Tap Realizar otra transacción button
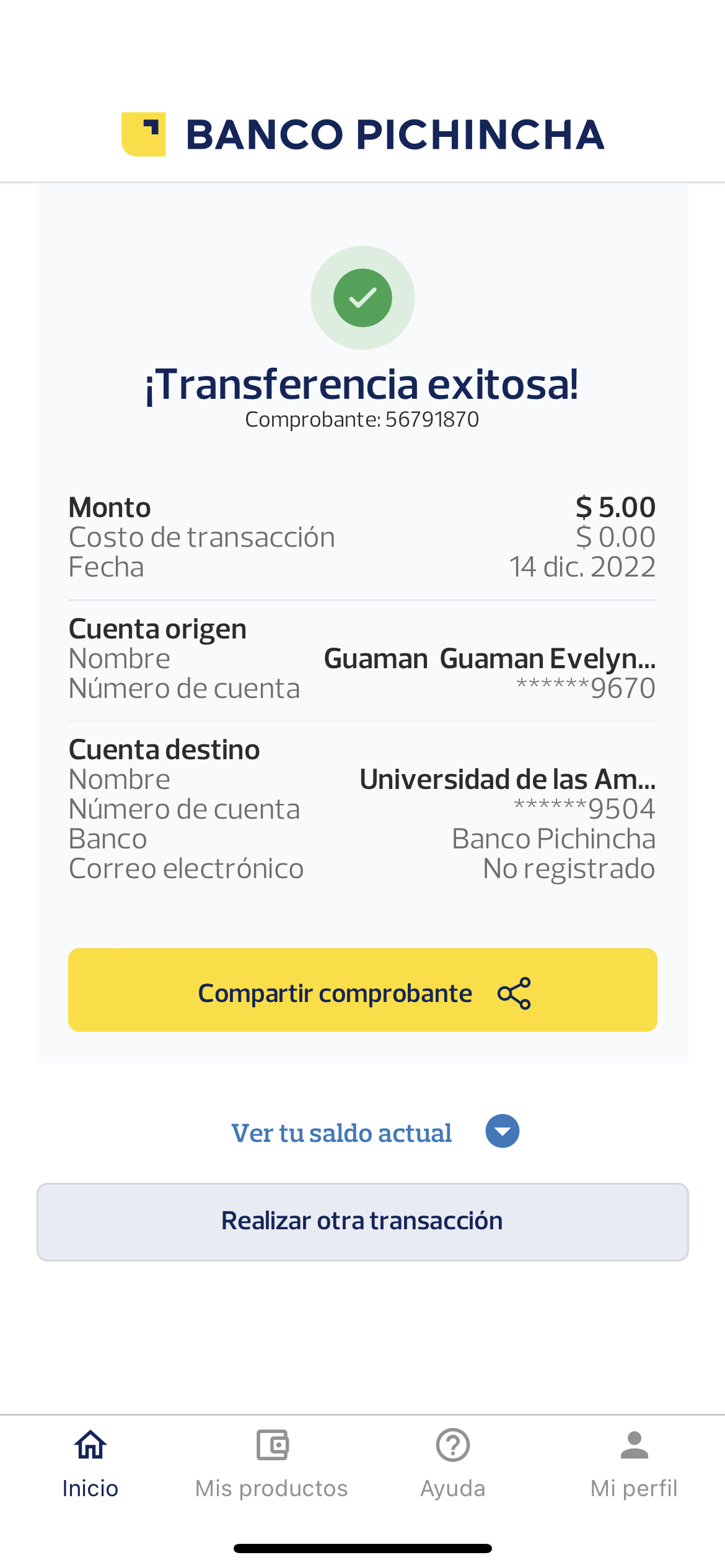This screenshot has height=1568, width=725. click(x=362, y=1222)
